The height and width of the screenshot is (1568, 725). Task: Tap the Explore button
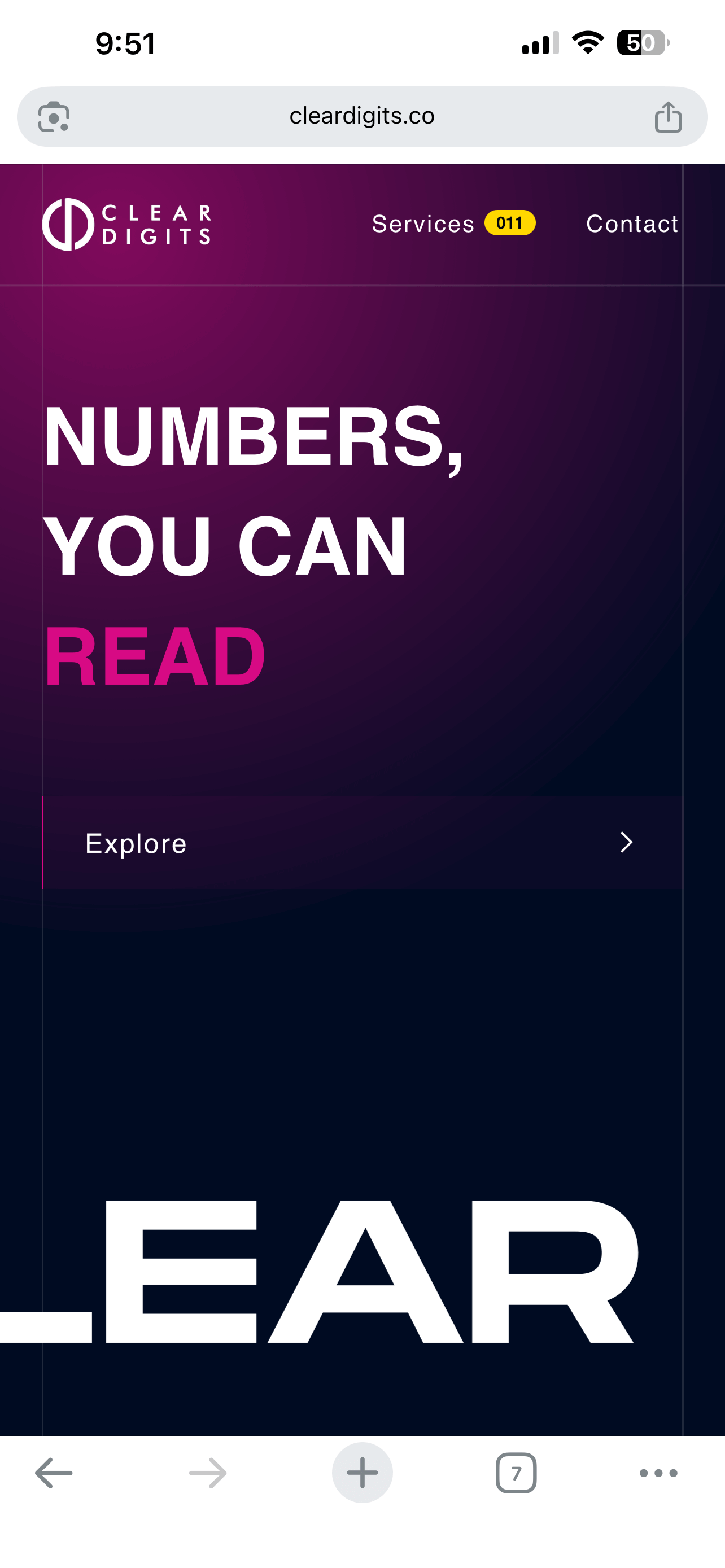[361, 843]
